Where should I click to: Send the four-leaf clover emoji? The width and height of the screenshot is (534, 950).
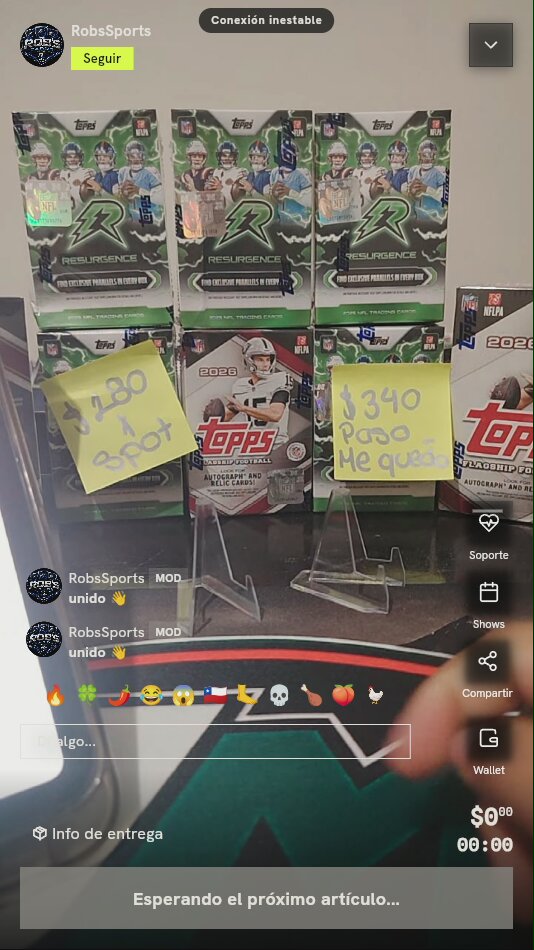(x=87, y=696)
